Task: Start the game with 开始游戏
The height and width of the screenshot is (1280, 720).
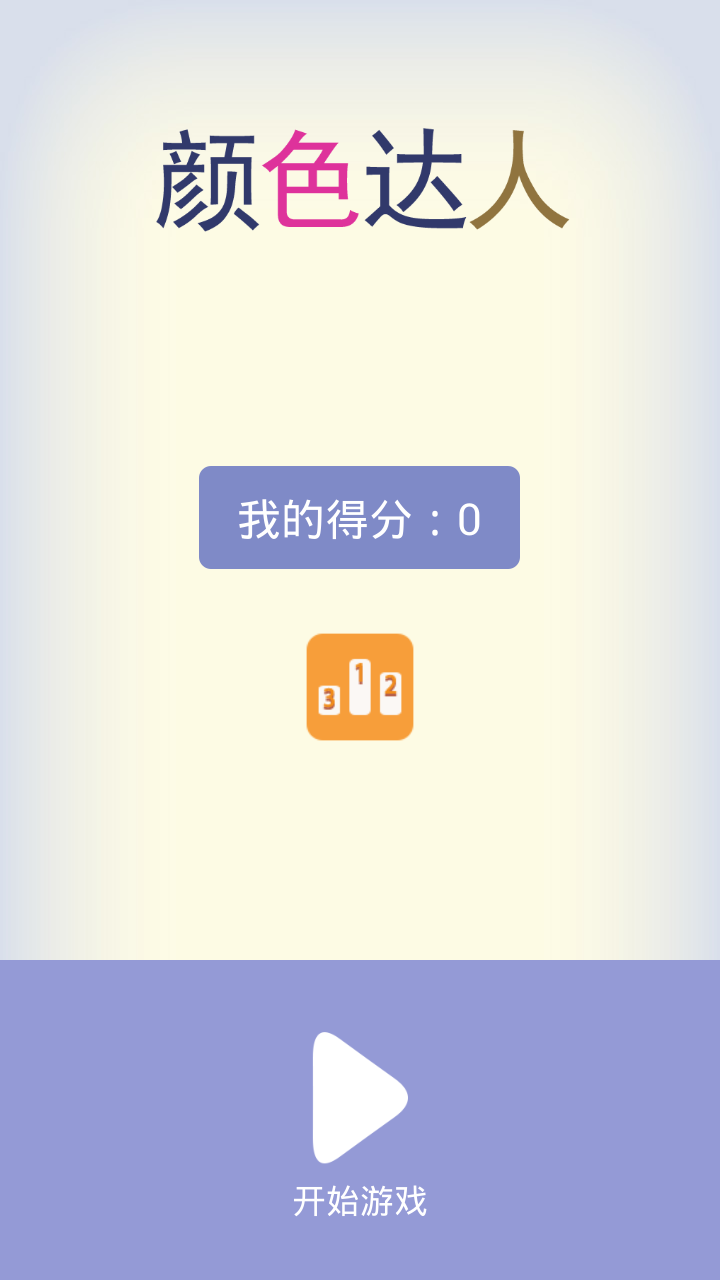Action: click(360, 1120)
